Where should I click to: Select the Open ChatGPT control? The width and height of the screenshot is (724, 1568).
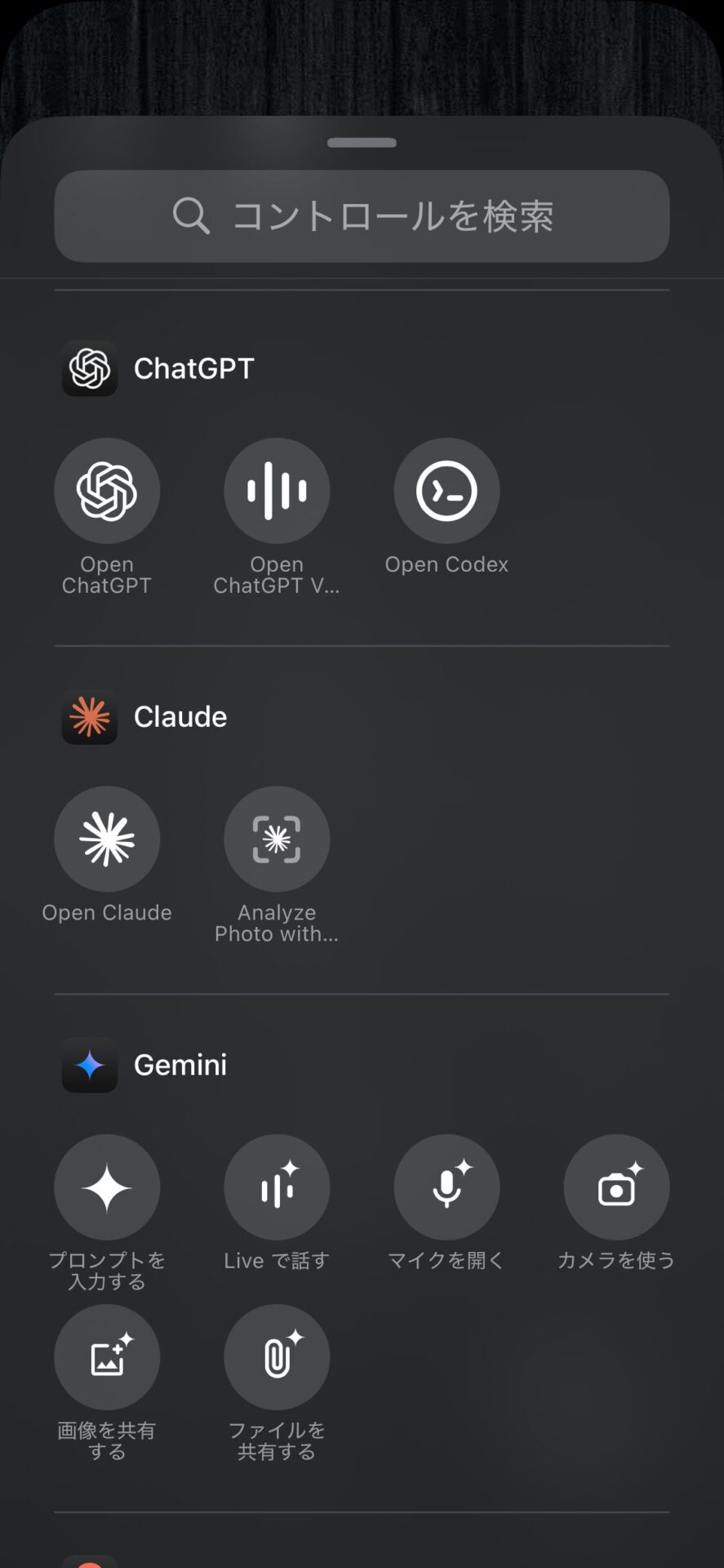tap(107, 491)
